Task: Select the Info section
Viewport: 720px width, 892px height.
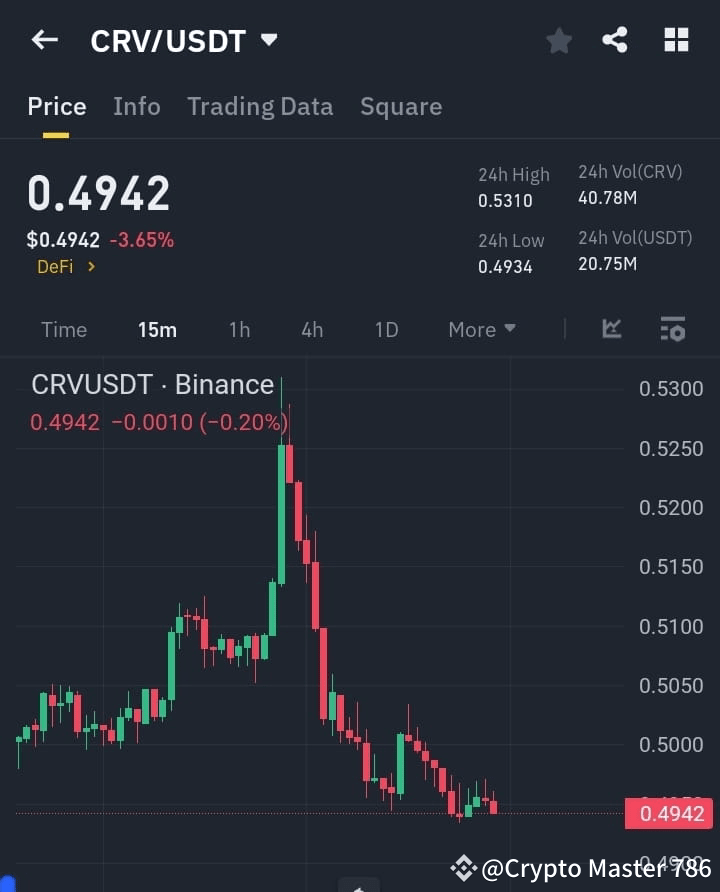Action: pyautogui.click(x=137, y=106)
